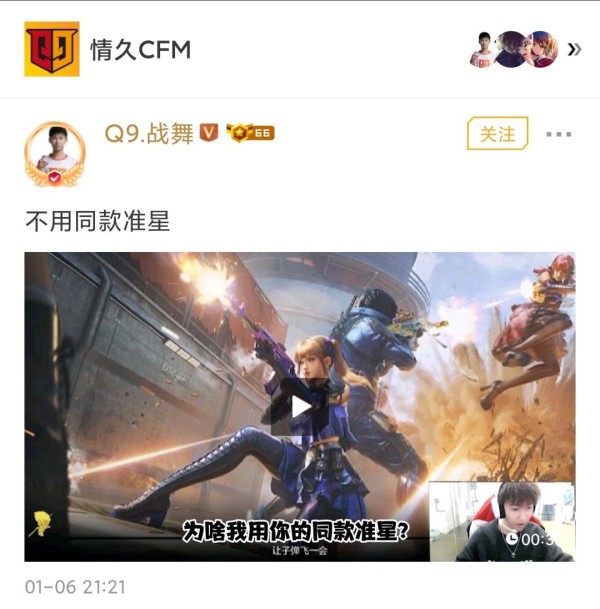Expand the member avatars list
600x609 pixels.
574,48
